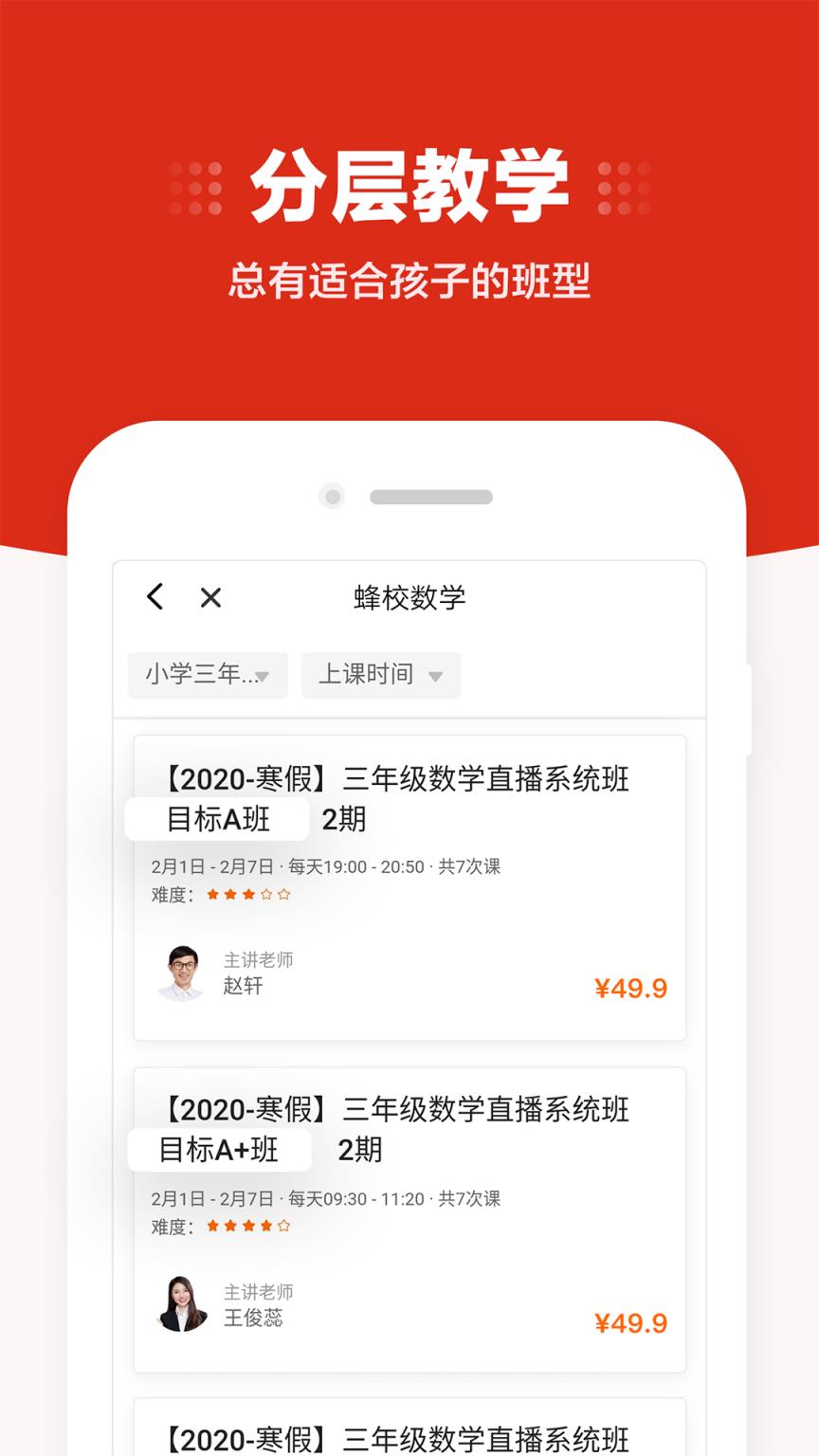Open the 上课时间 class time dropdown
Viewport: 819px width, 1456px height.
point(380,675)
